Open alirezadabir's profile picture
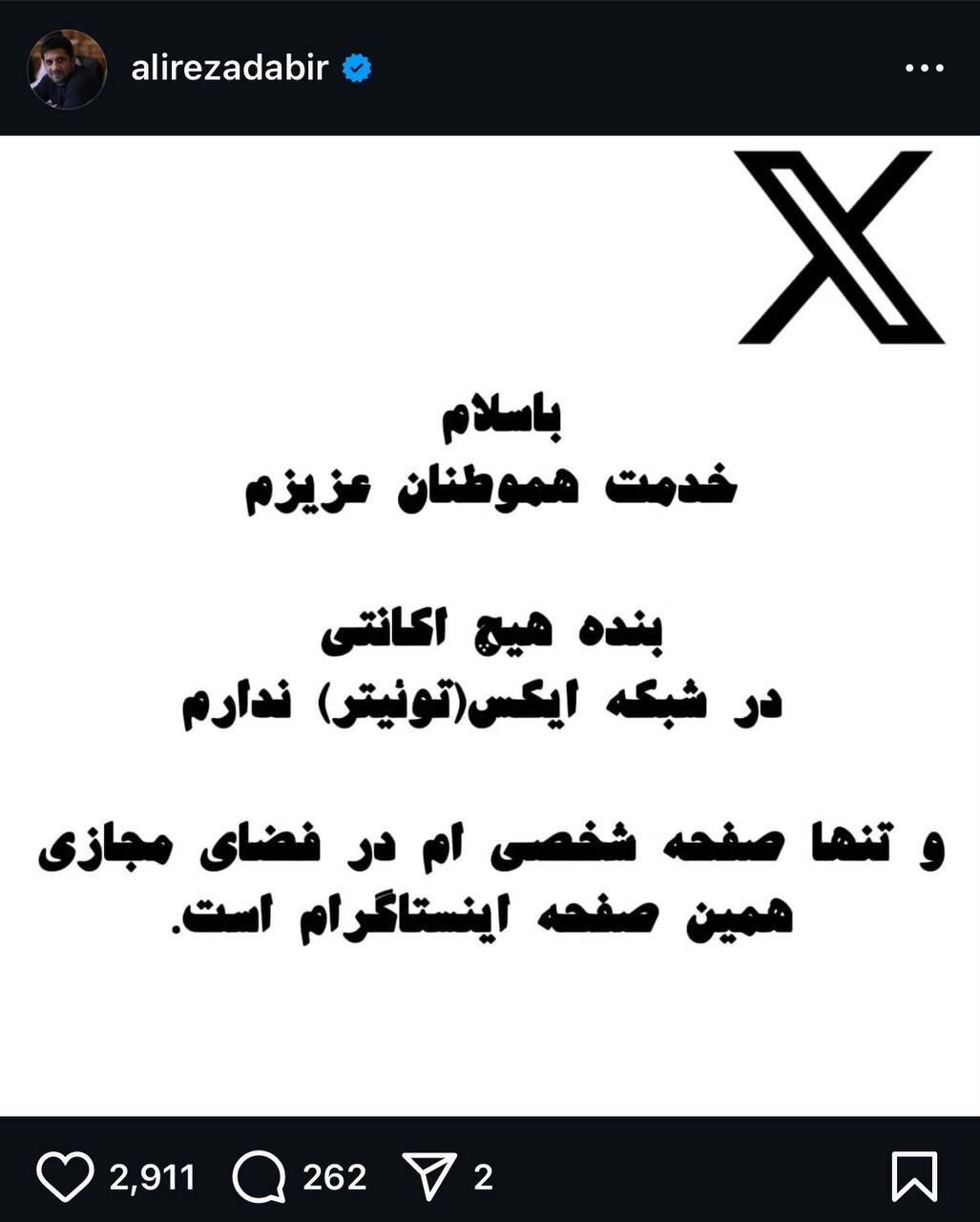The image size is (980, 1222). coord(67,69)
